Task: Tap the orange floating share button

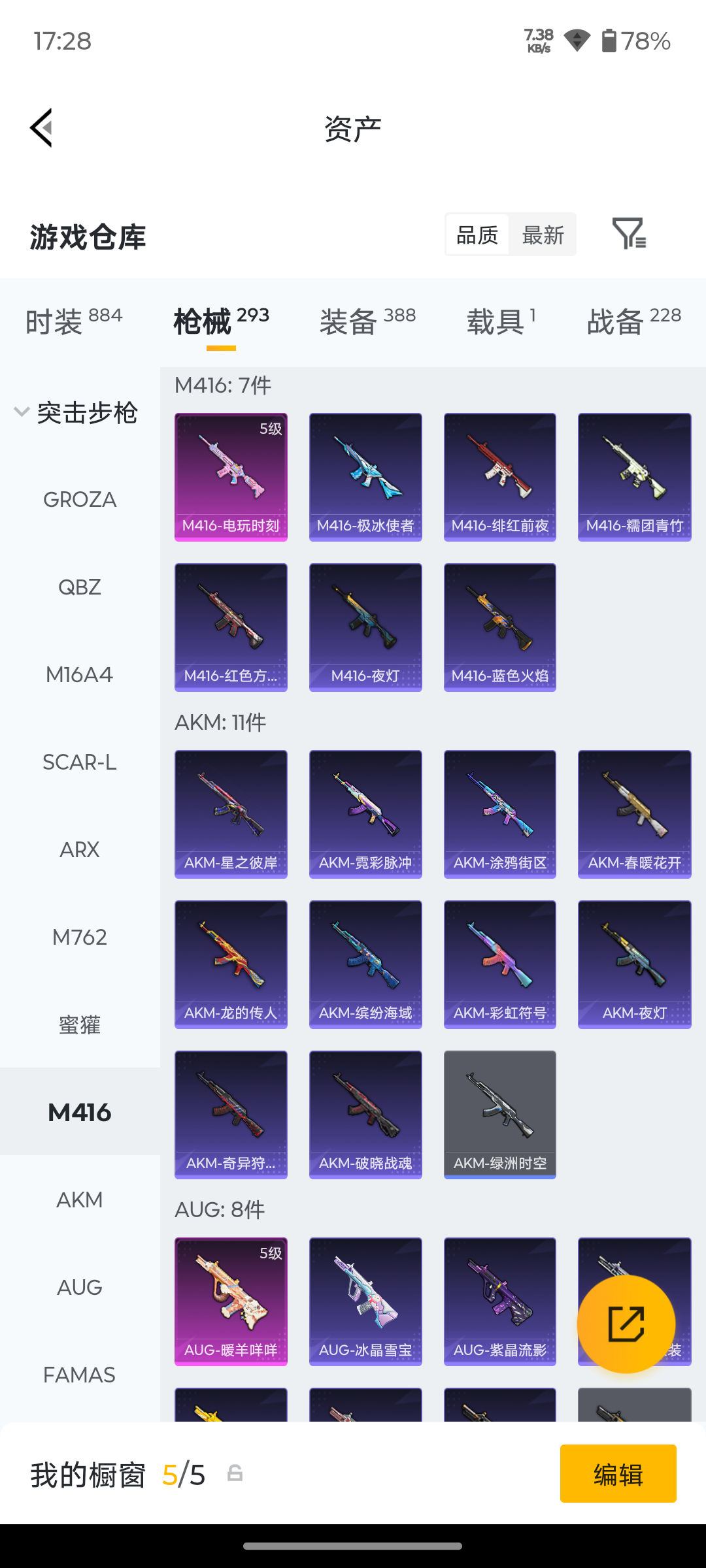Action: tap(626, 1324)
